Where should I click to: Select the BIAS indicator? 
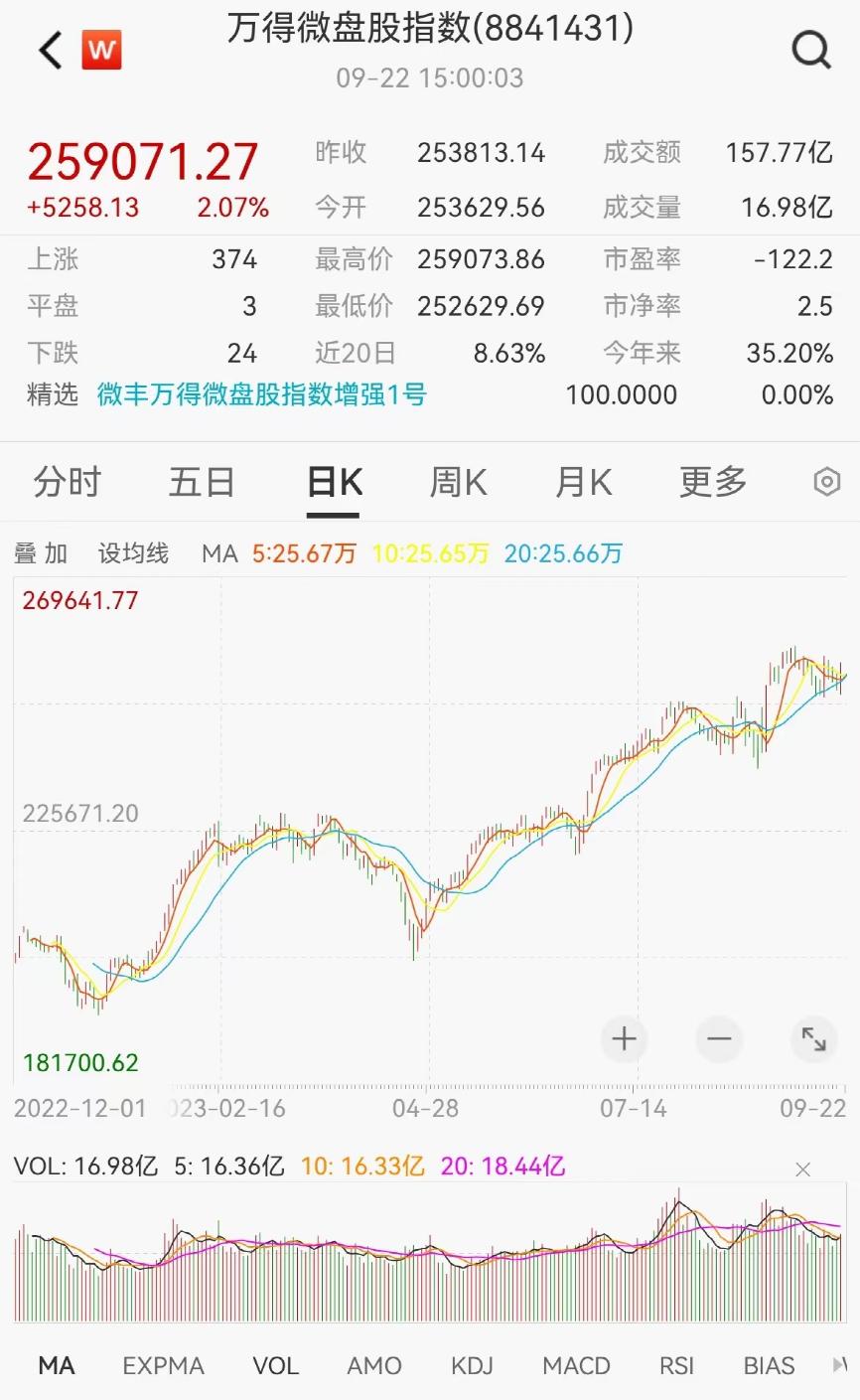click(769, 1366)
